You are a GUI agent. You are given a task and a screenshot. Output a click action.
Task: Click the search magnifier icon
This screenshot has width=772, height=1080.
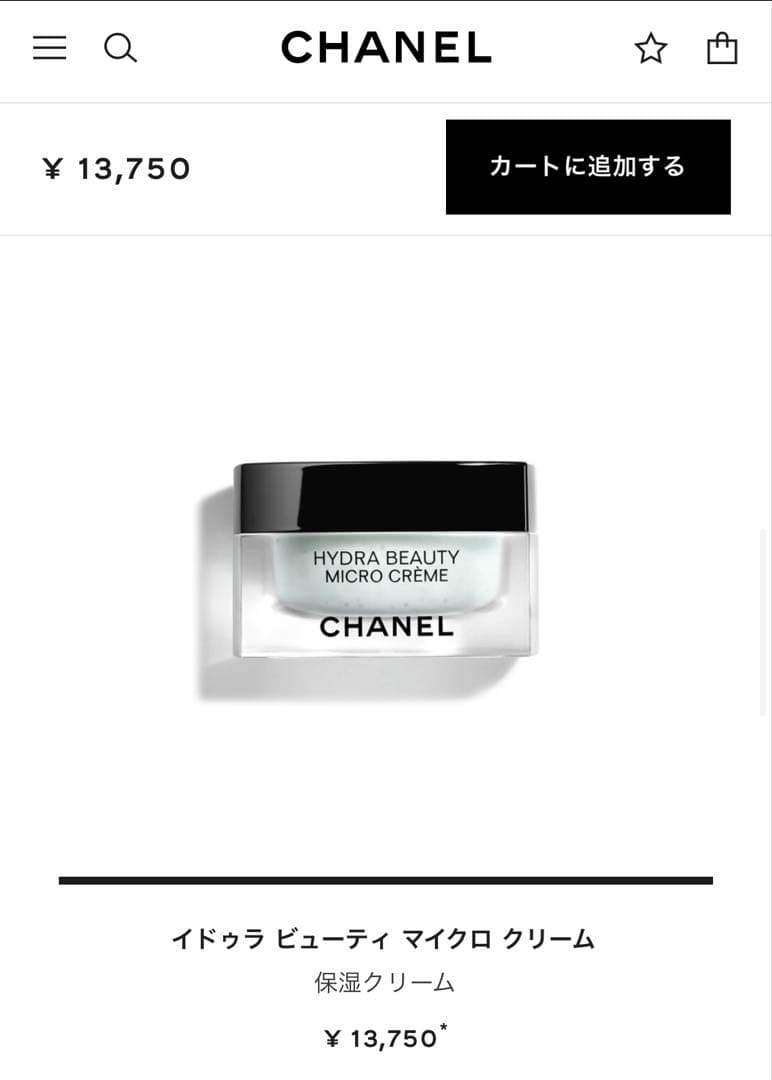122,47
